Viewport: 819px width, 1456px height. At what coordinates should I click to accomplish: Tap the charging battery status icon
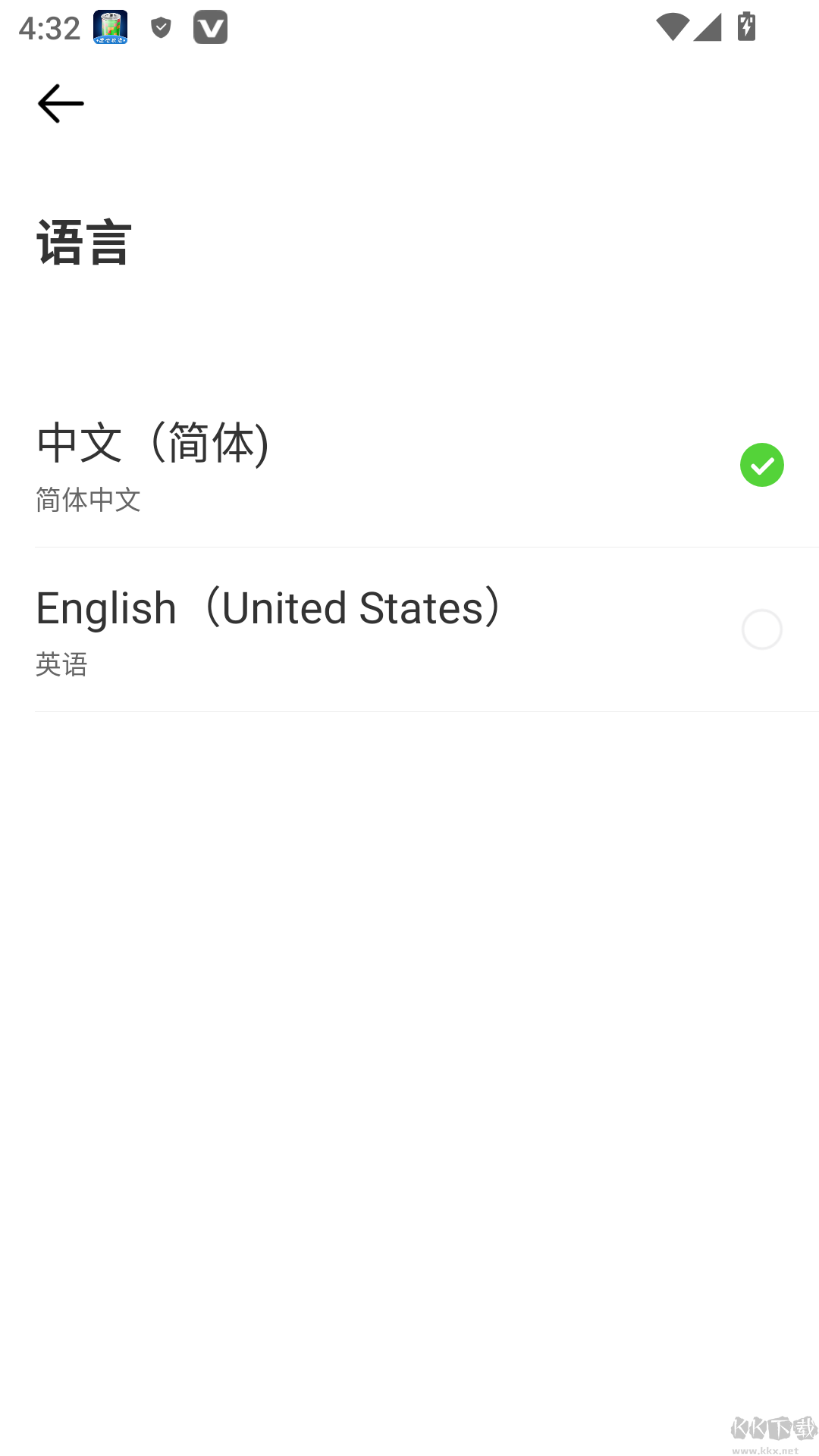pyautogui.click(x=745, y=27)
